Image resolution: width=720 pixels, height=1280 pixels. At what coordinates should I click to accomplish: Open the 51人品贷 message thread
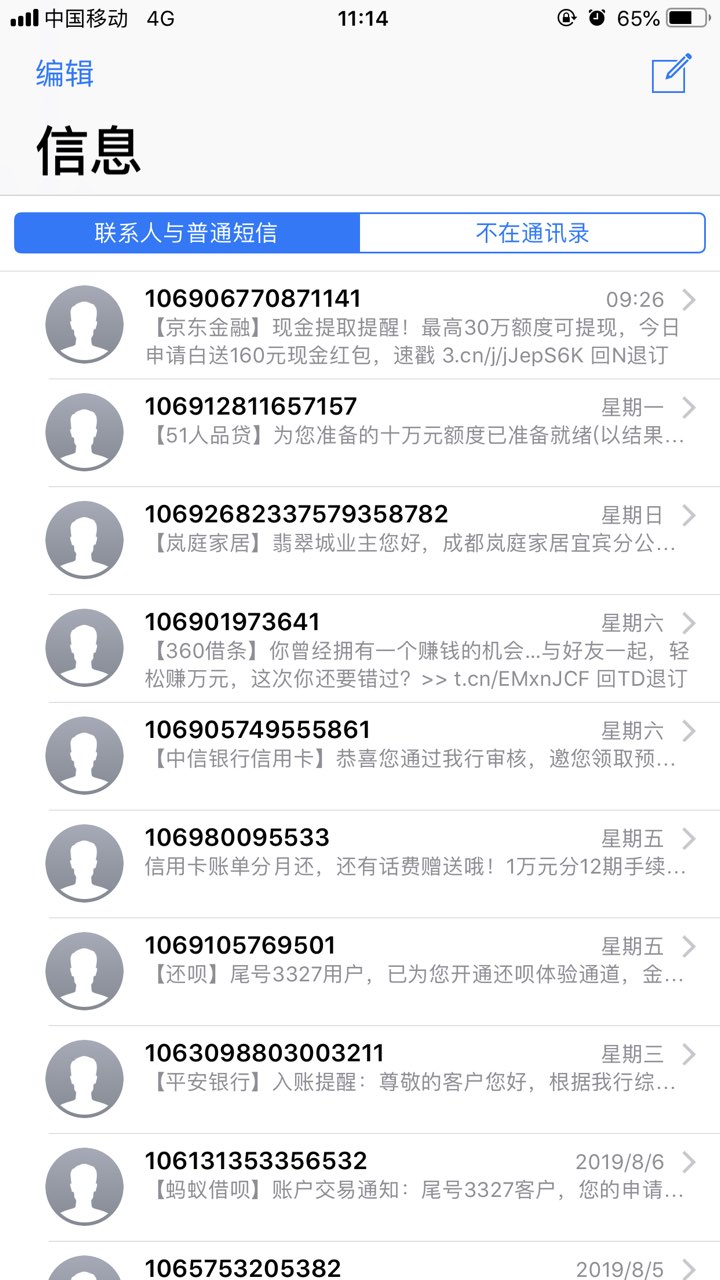360,433
